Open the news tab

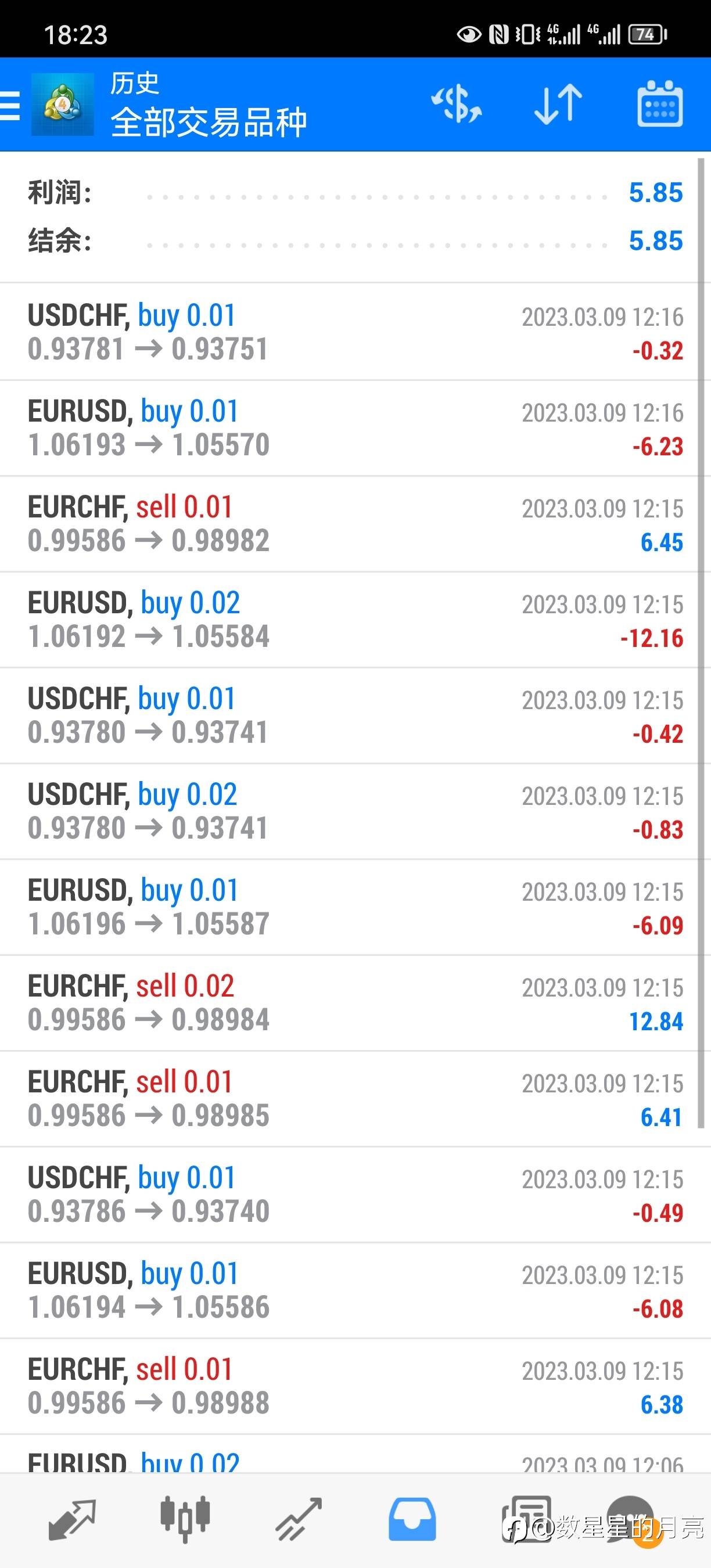525,1519
